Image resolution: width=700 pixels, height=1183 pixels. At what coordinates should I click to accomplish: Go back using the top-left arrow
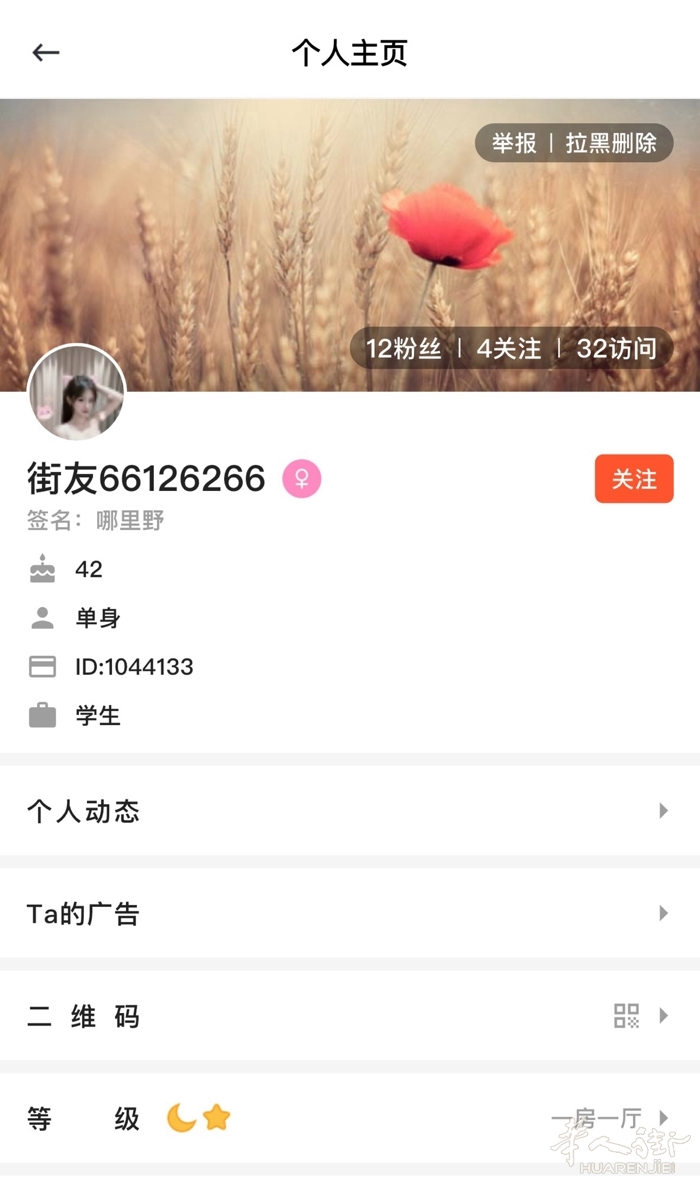pyautogui.click(x=46, y=53)
